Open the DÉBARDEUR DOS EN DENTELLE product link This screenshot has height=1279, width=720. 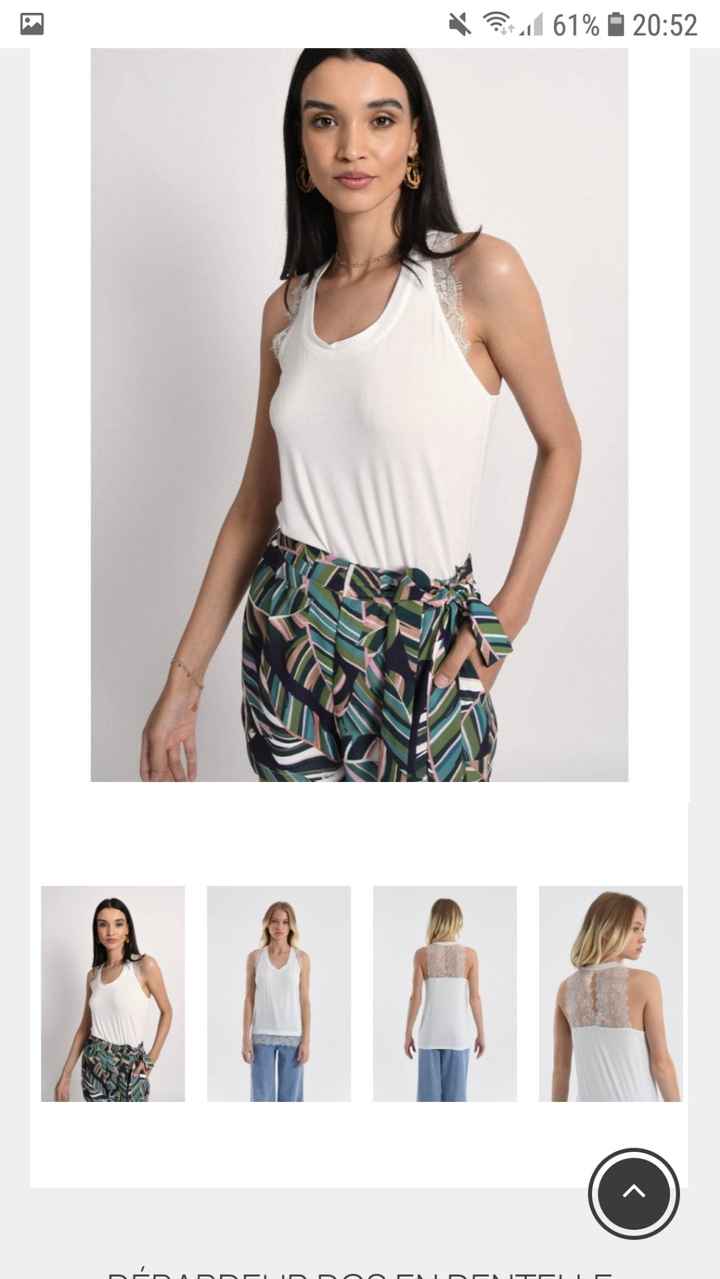point(360,1272)
